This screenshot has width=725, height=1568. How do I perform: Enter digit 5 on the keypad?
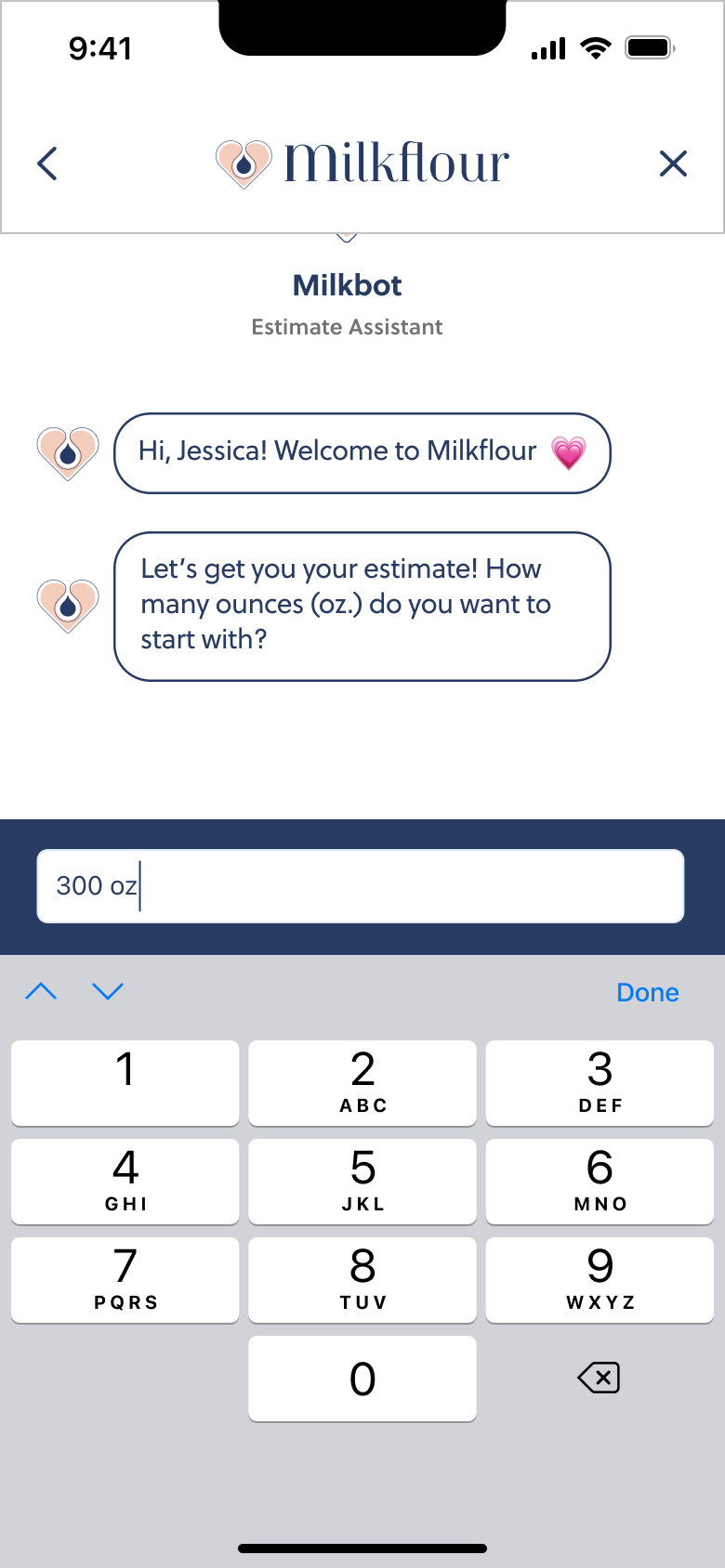point(362,1182)
